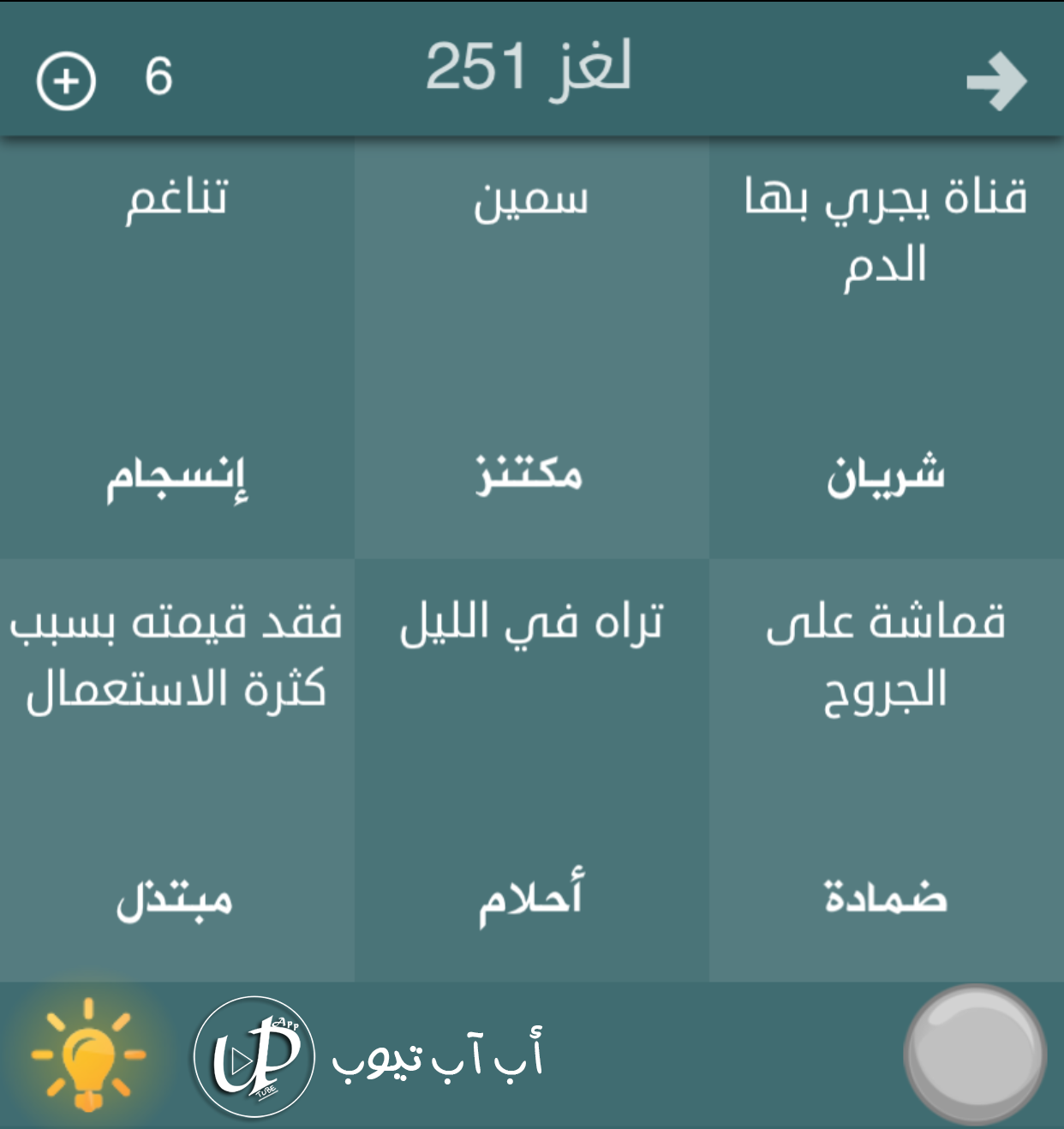This screenshot has height=1129, width=1064.
Task: Select the tile with answer مبتذل
Action: click(x=177, y=770)
